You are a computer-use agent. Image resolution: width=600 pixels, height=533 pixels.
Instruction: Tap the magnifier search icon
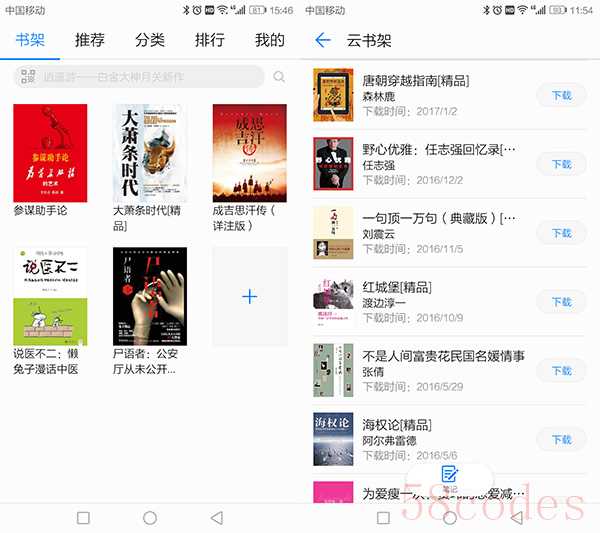click(279, 77)
